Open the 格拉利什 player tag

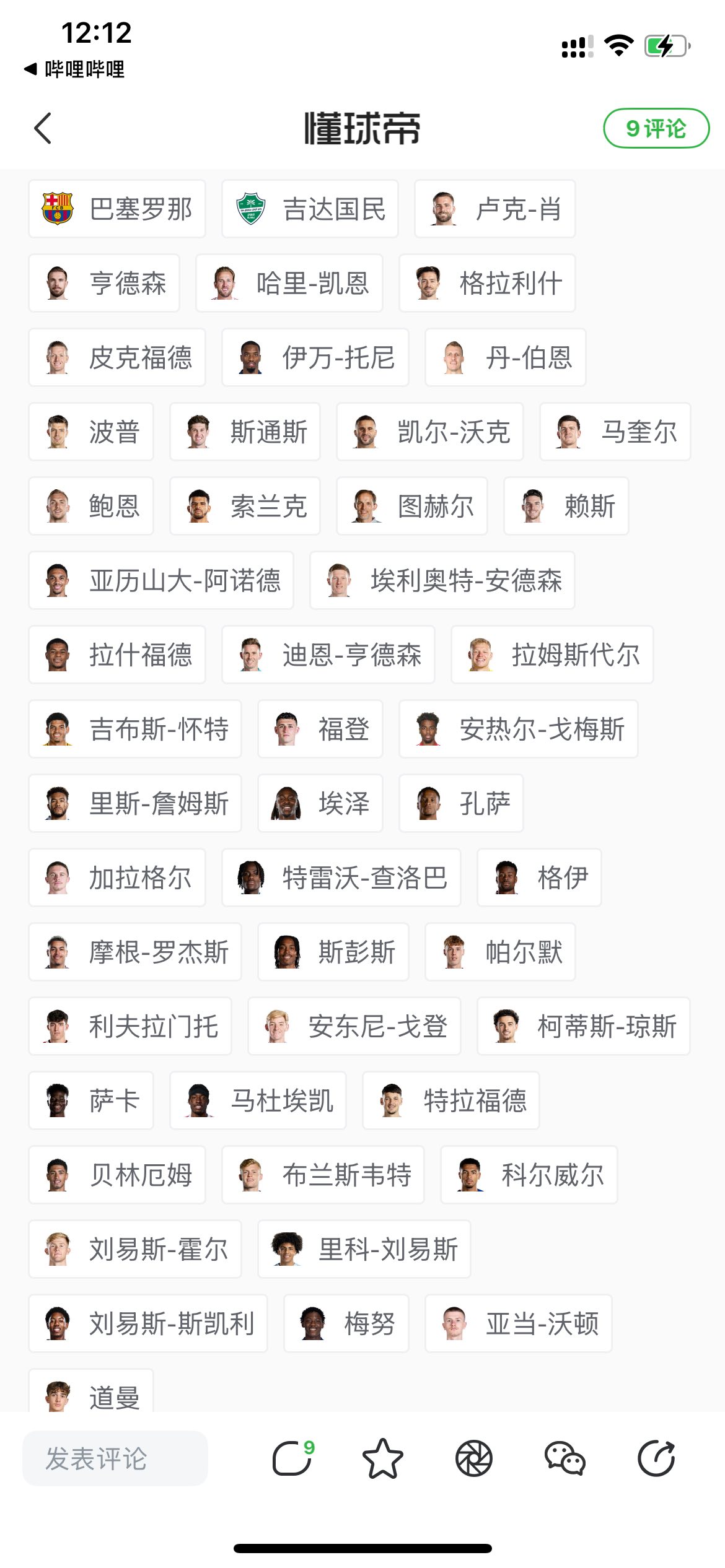[x=487, y=283]
